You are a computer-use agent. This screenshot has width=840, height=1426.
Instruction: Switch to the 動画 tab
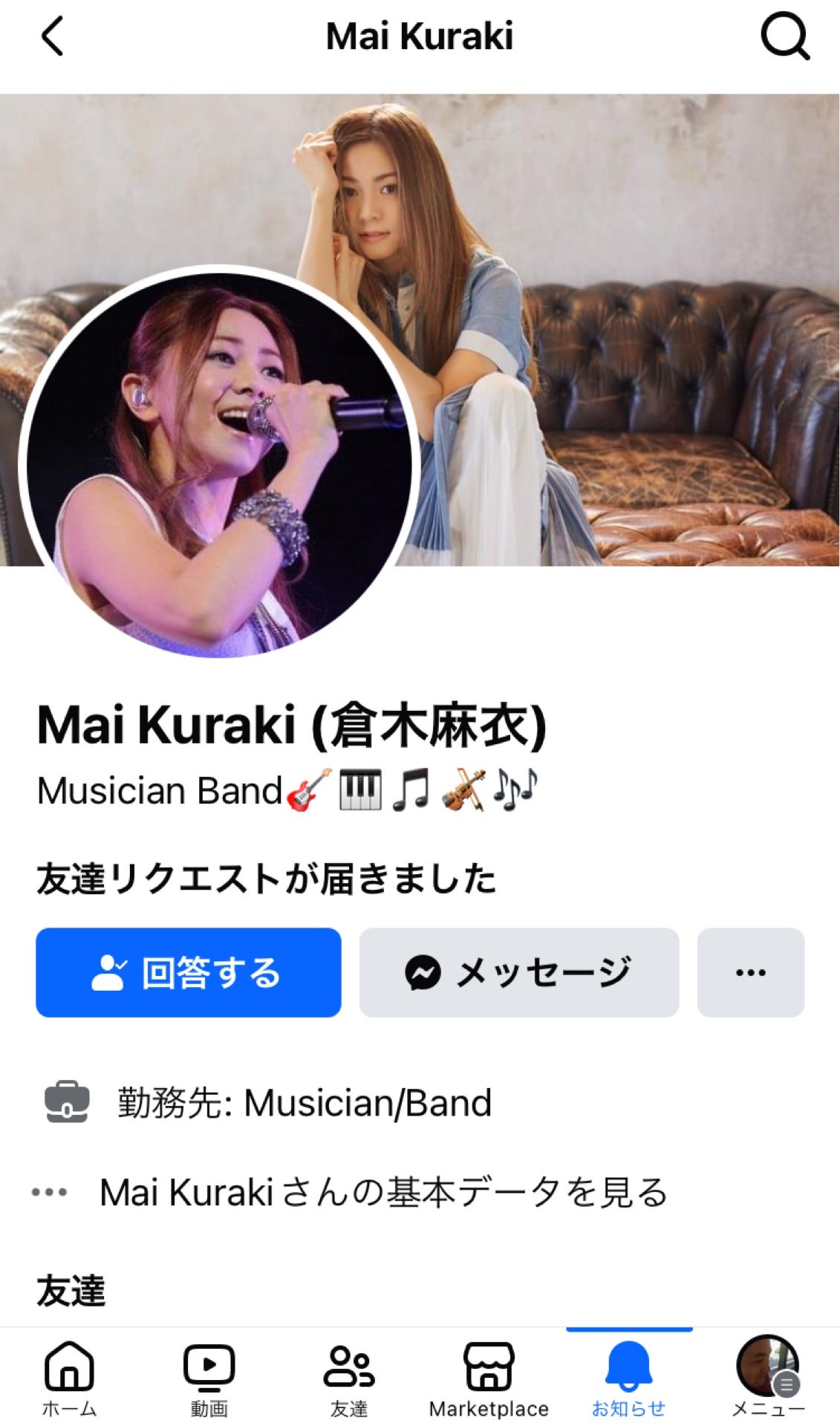(209, 1378)
